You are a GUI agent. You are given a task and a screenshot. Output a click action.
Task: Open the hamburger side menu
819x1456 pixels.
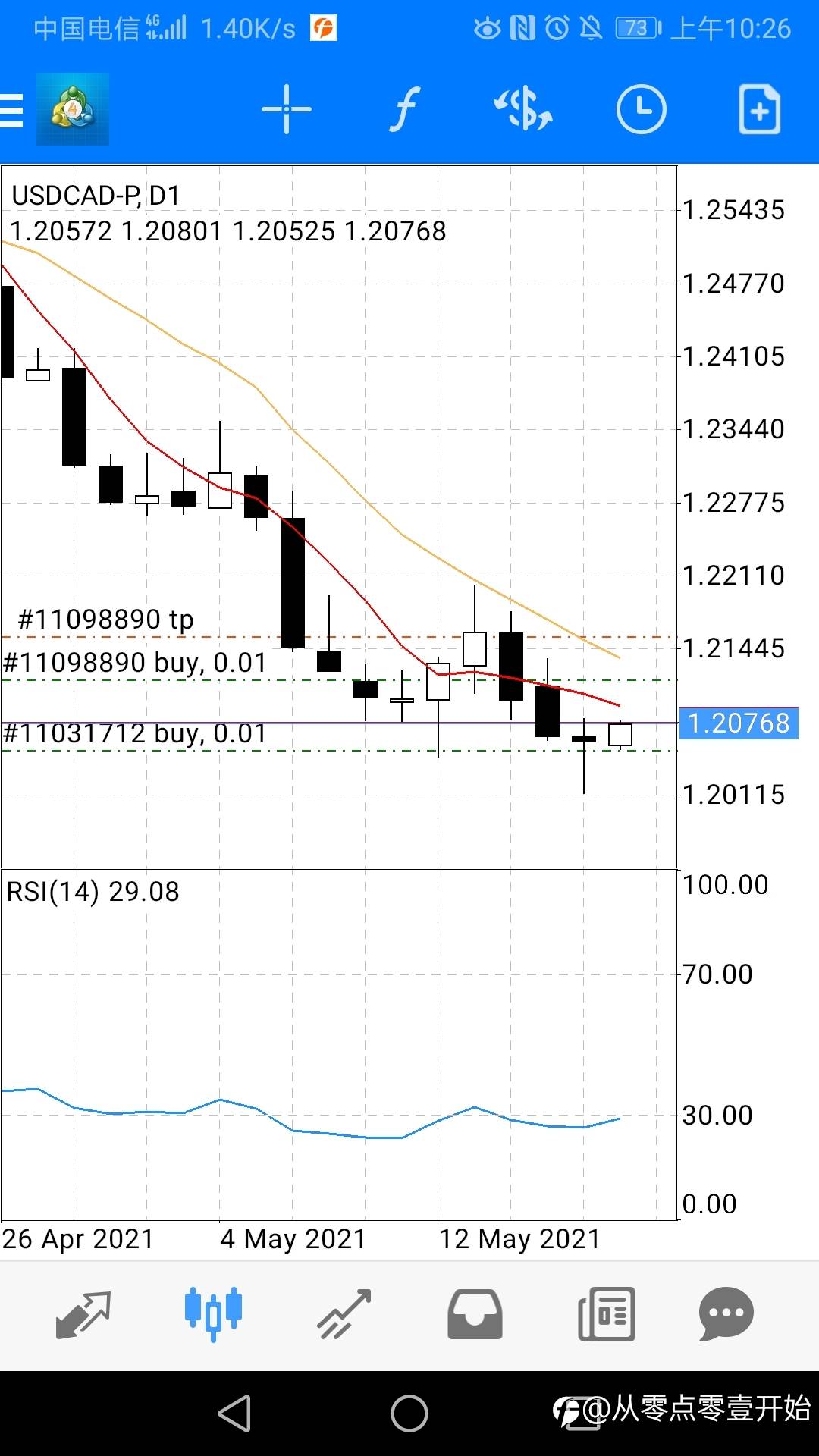tap(12, 110)
